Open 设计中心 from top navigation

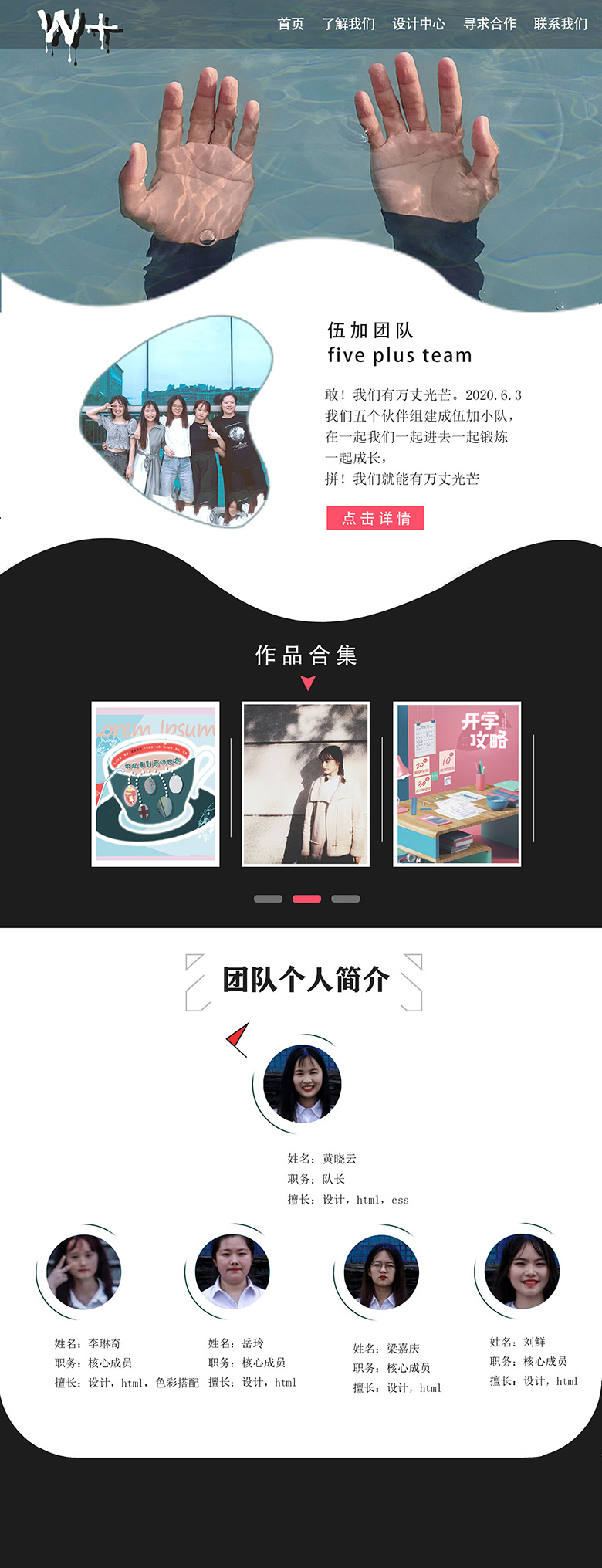point(418,24)
